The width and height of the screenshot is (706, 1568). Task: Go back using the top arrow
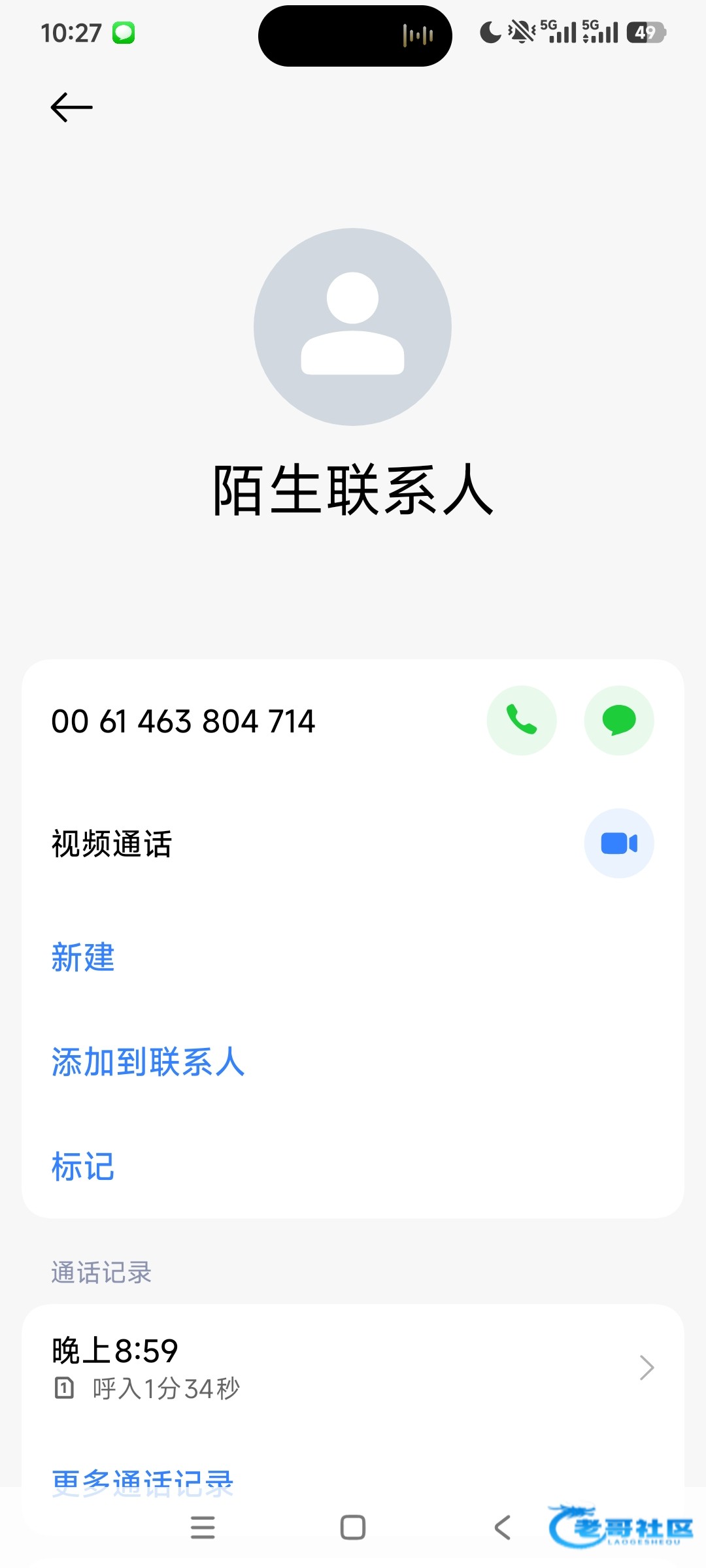pyautogui.click(x=71, y=107)
